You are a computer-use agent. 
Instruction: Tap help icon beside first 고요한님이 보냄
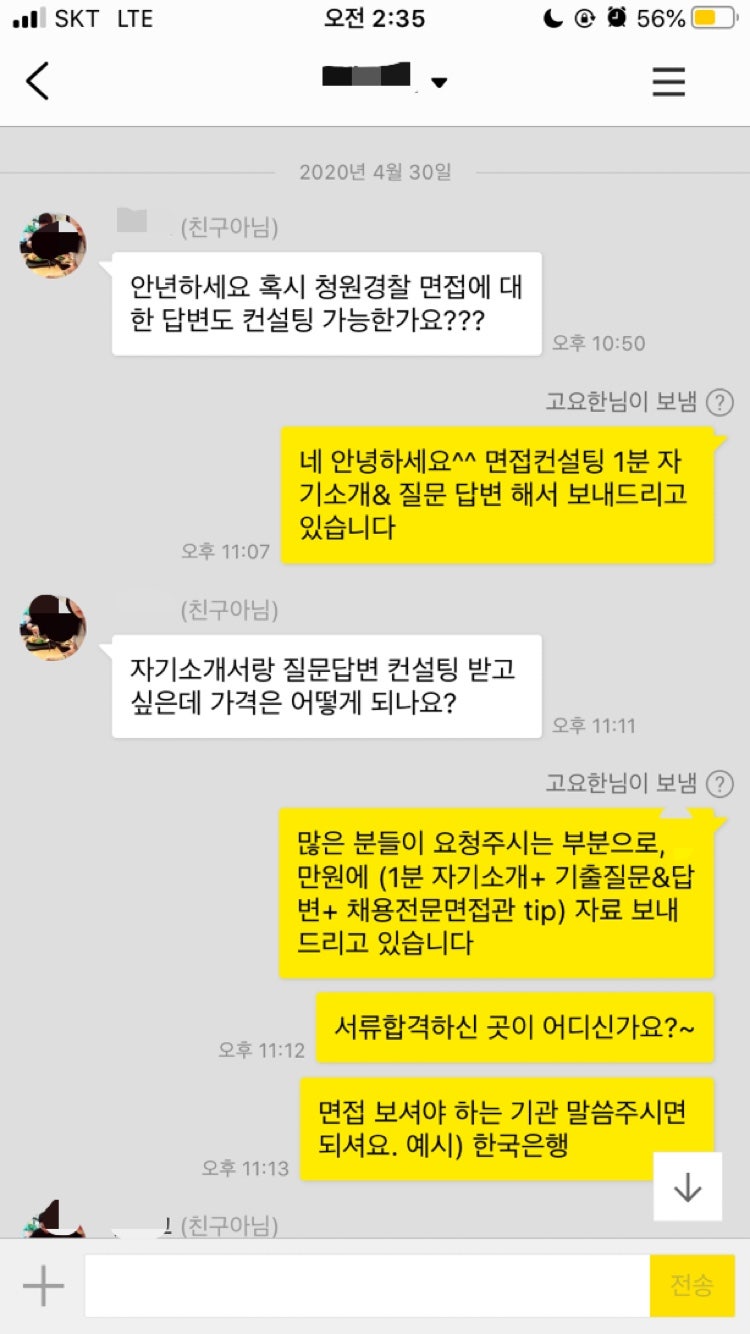(720, 402)
